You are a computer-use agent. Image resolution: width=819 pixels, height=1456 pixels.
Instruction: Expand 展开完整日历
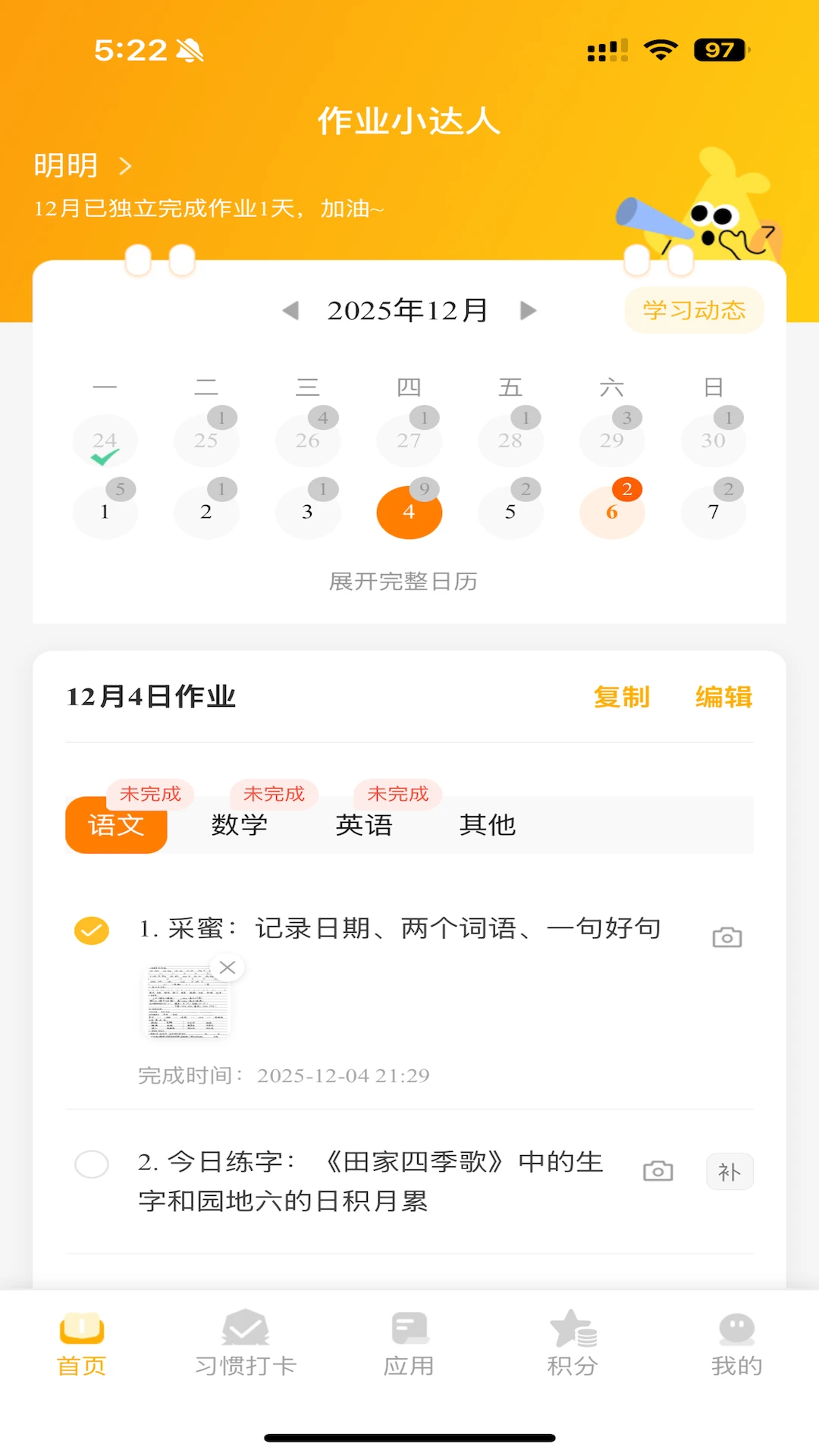pyautogui.click(x=403, y=582)
